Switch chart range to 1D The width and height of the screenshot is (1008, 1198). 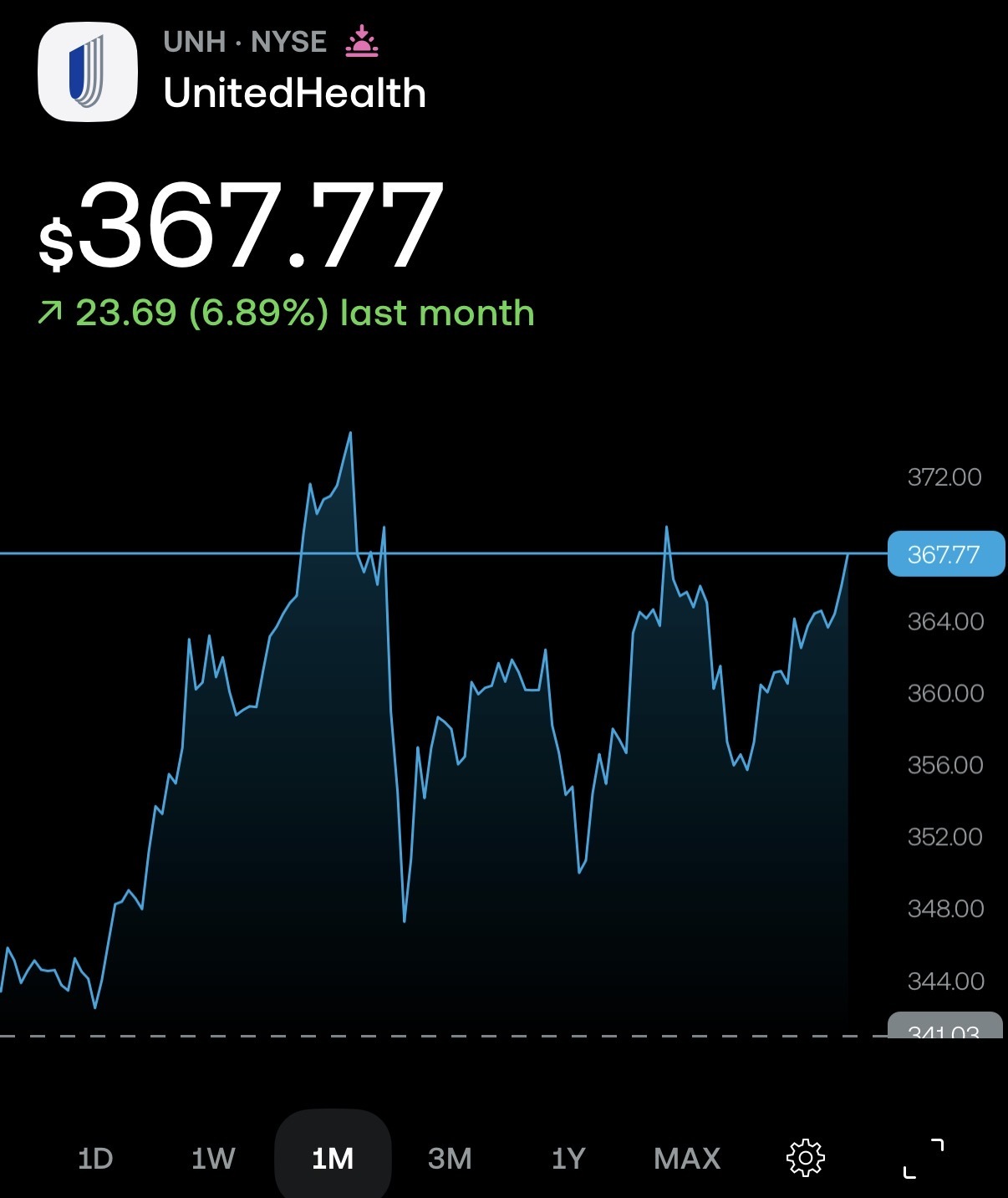coord(95,1158)
